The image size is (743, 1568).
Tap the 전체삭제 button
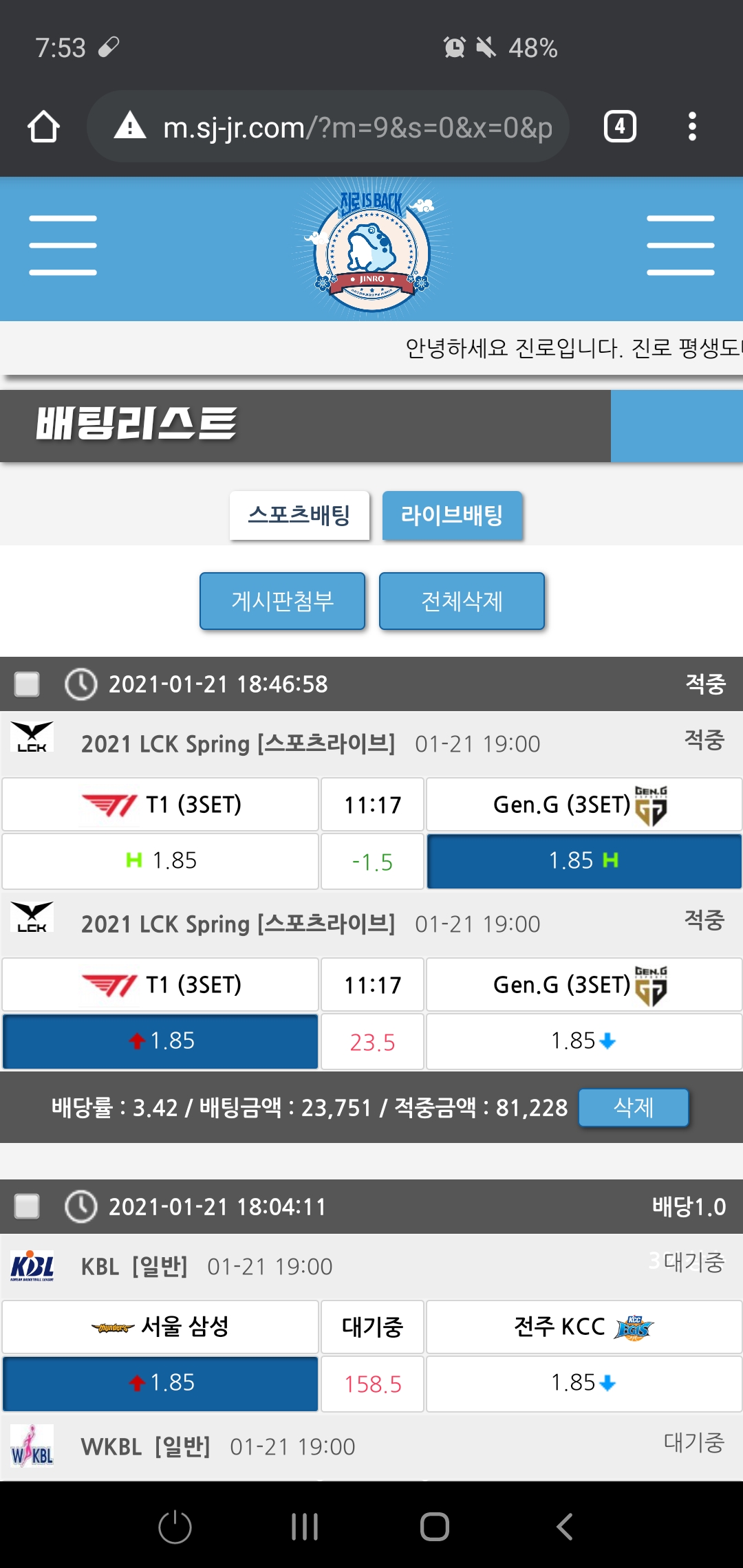tap(462, 601)
